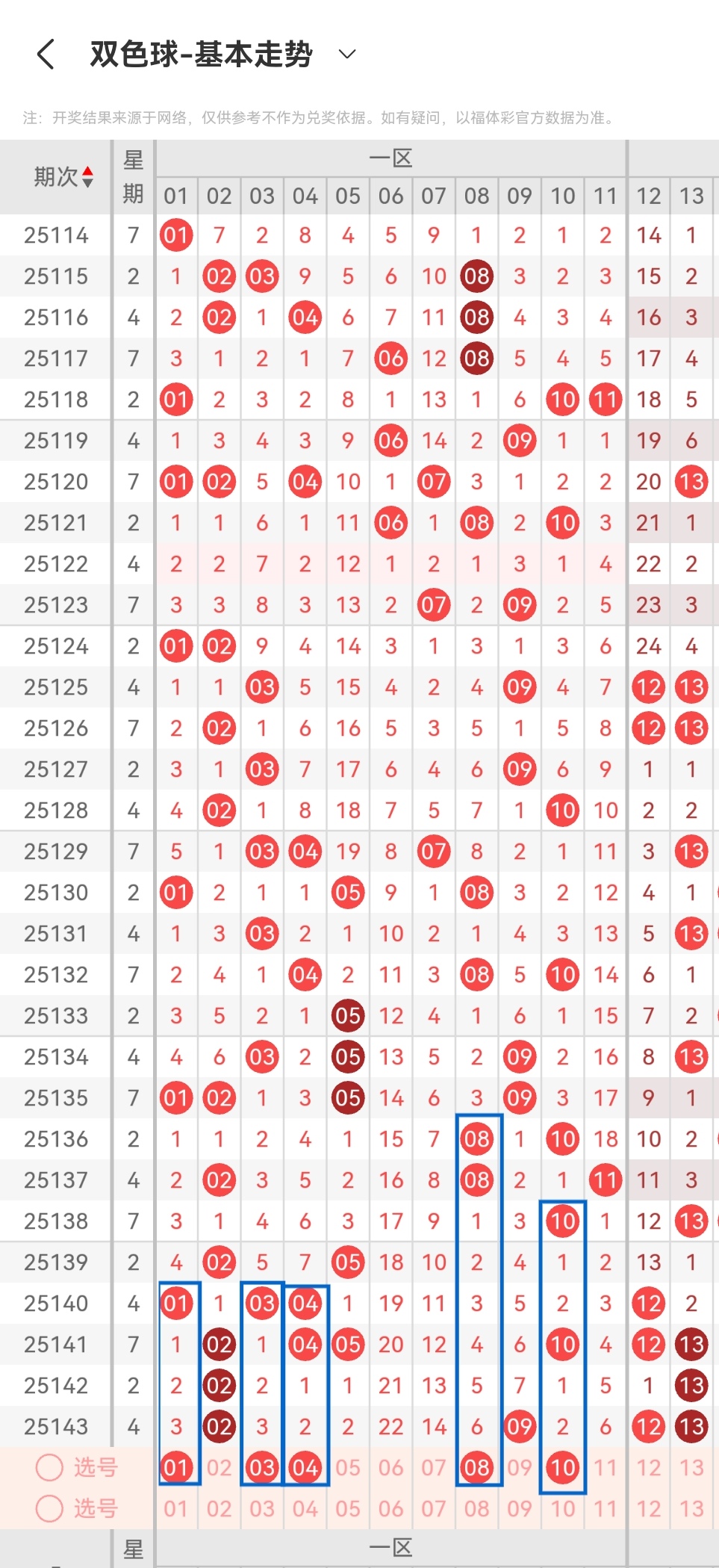Deselect ball 03 in the first selection row

point(261,1467)
